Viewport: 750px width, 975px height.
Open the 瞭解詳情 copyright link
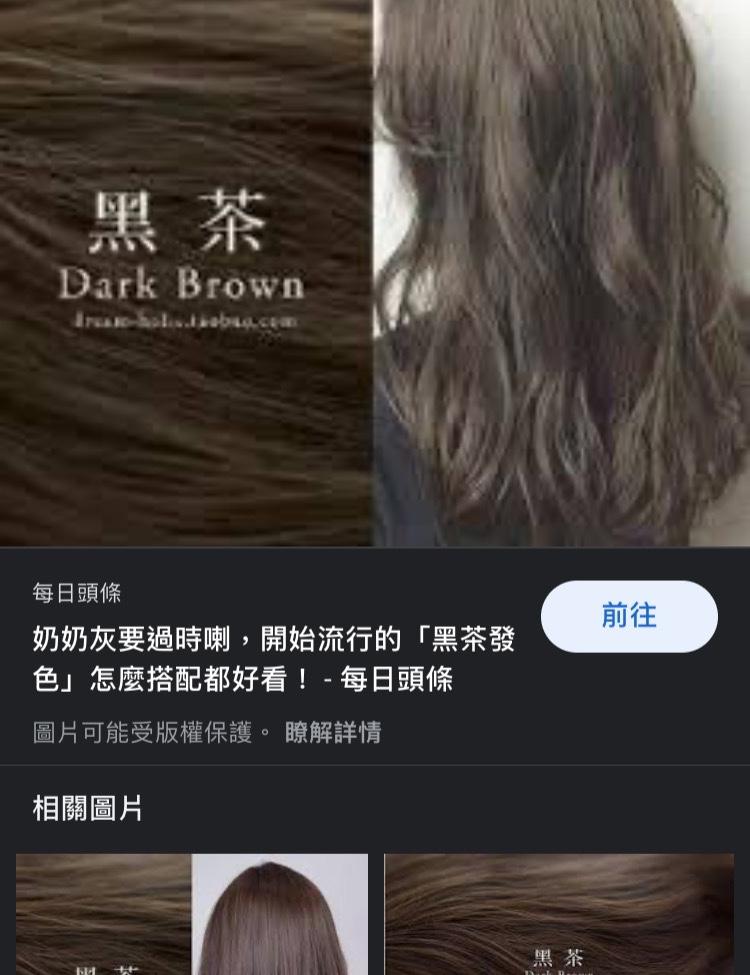333,732
